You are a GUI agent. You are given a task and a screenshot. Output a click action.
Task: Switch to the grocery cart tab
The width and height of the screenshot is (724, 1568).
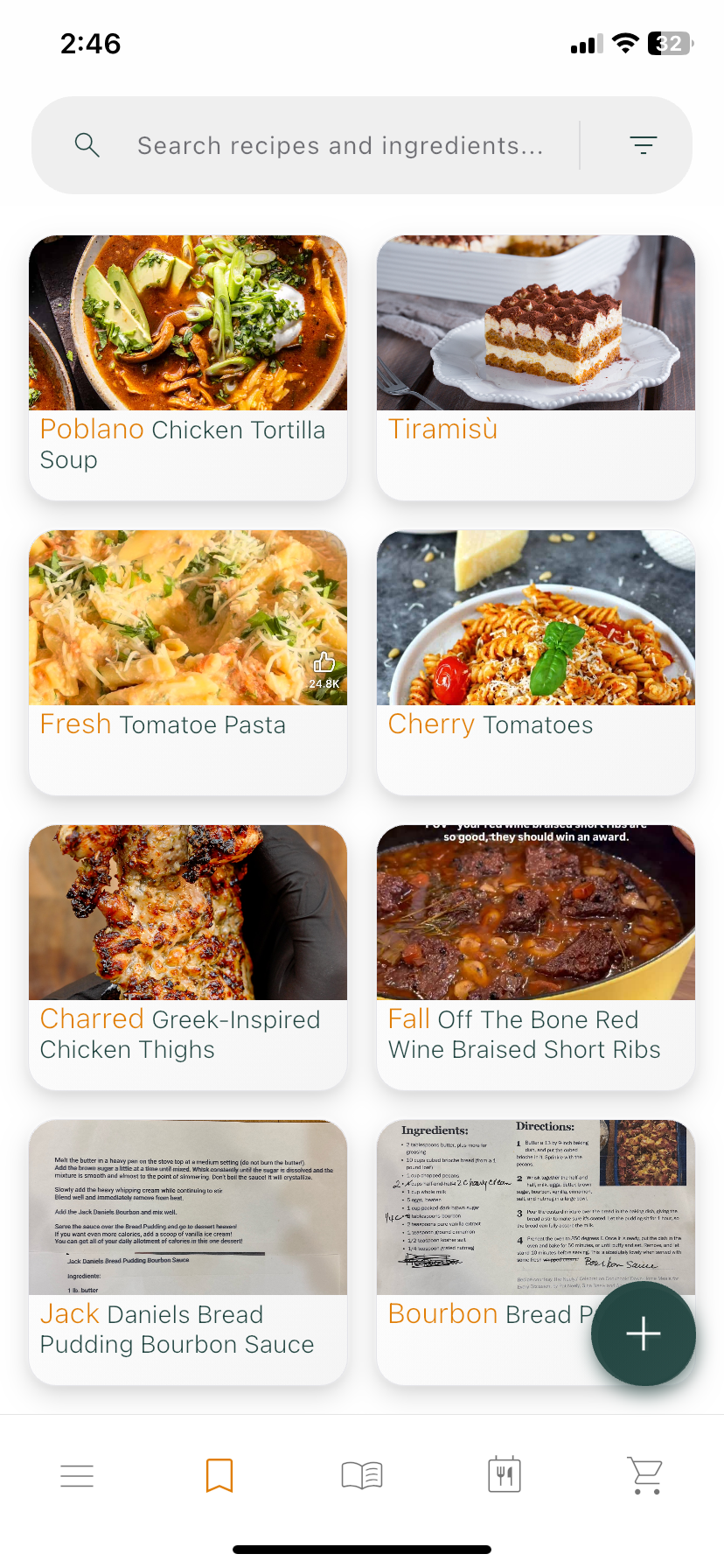tap(644, 1474)
